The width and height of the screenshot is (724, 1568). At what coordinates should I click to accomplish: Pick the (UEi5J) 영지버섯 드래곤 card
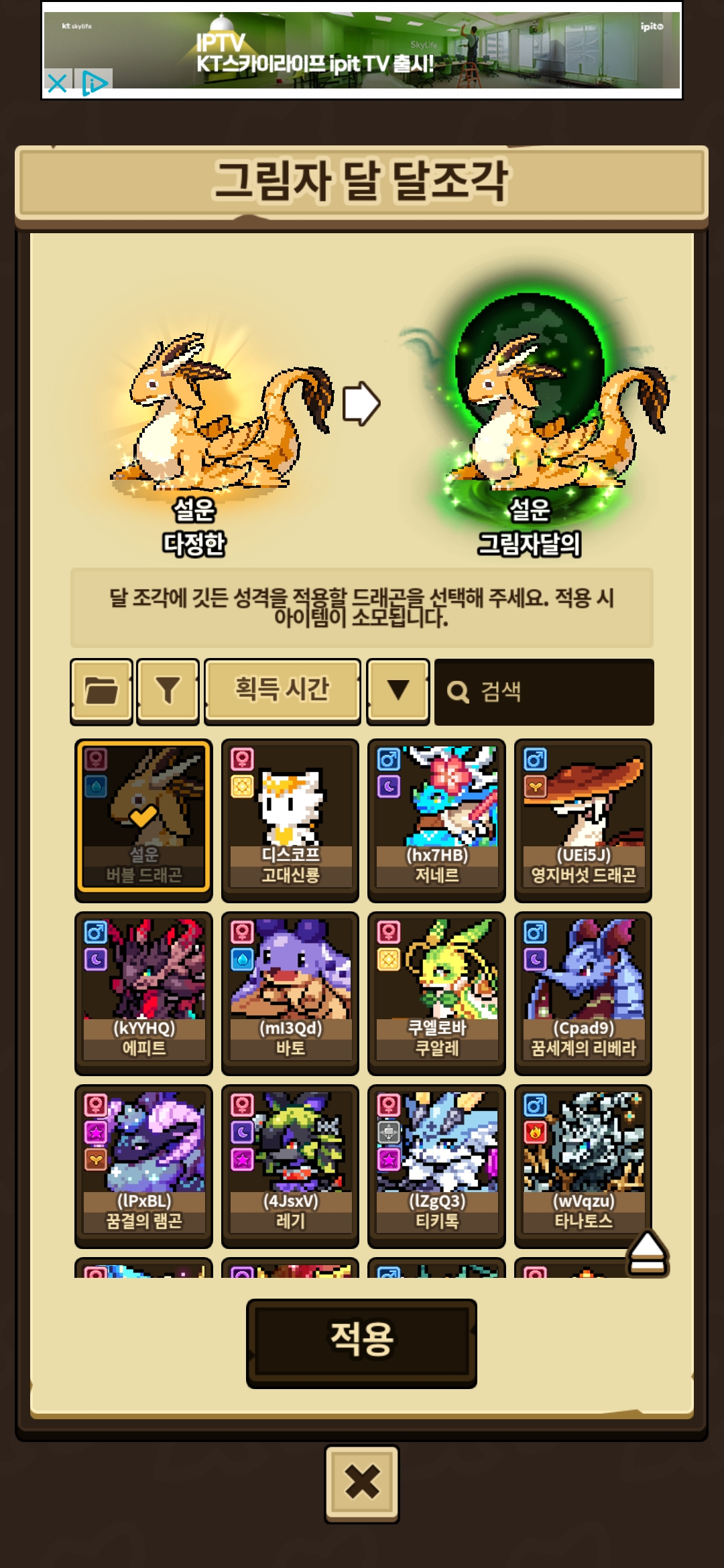(583, 819)
